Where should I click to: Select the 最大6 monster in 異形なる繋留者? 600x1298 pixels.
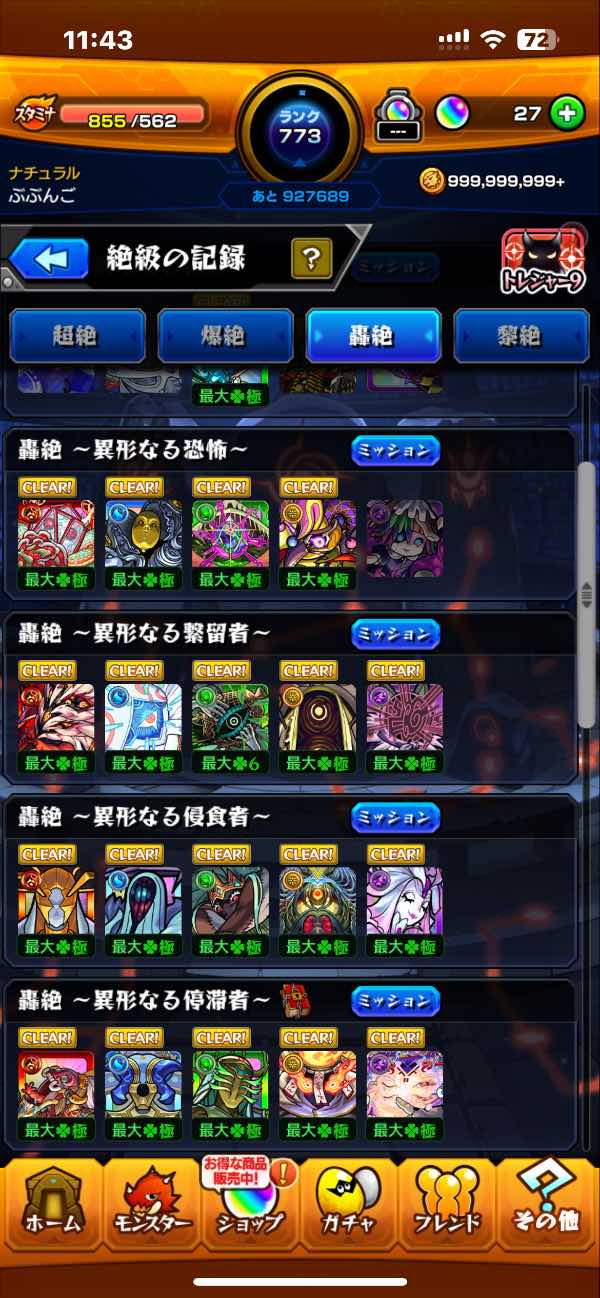pos(230,724)
